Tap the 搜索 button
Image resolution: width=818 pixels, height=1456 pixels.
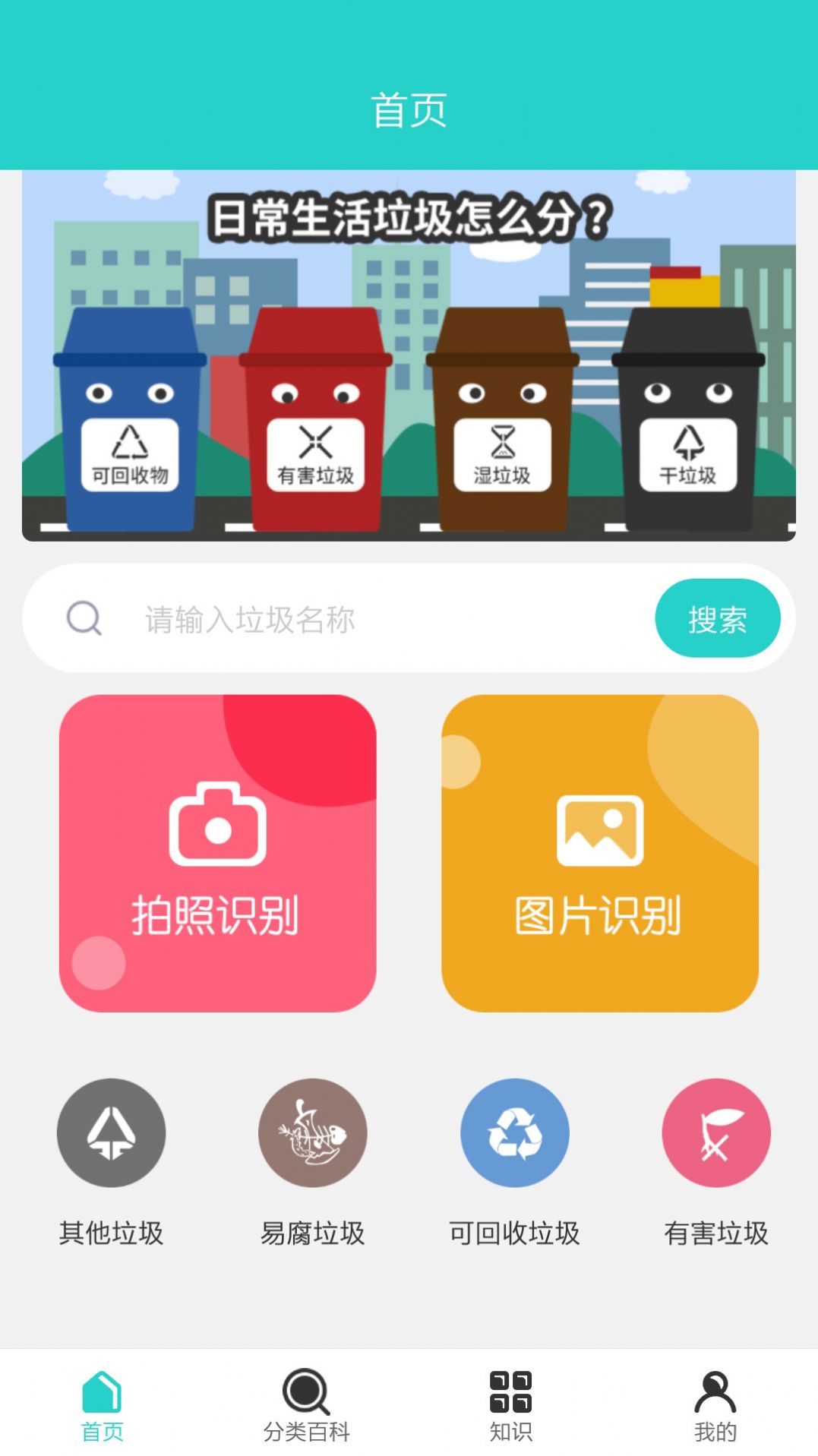pyautogui.click(x=717, y=618)
